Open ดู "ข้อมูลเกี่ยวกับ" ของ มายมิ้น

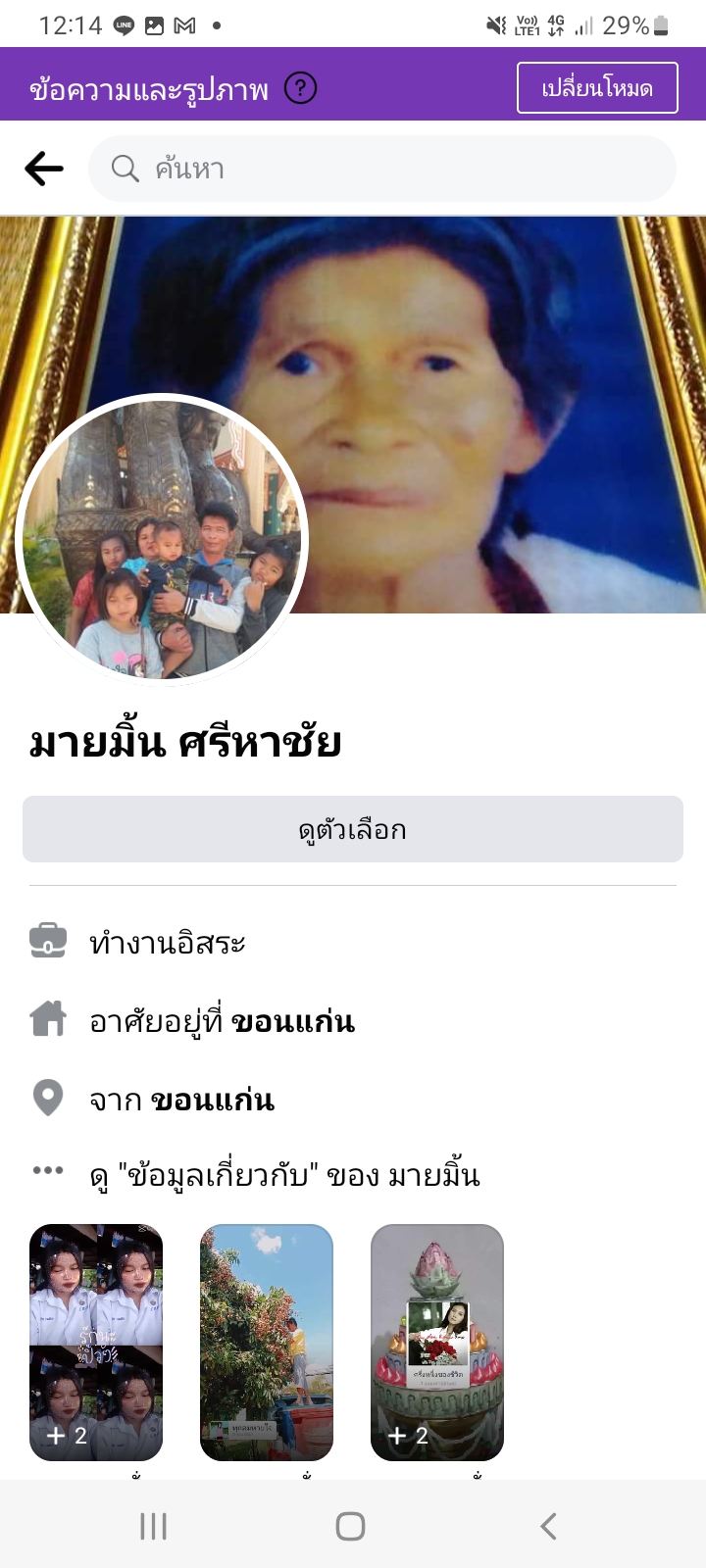tap(284, 1174)
